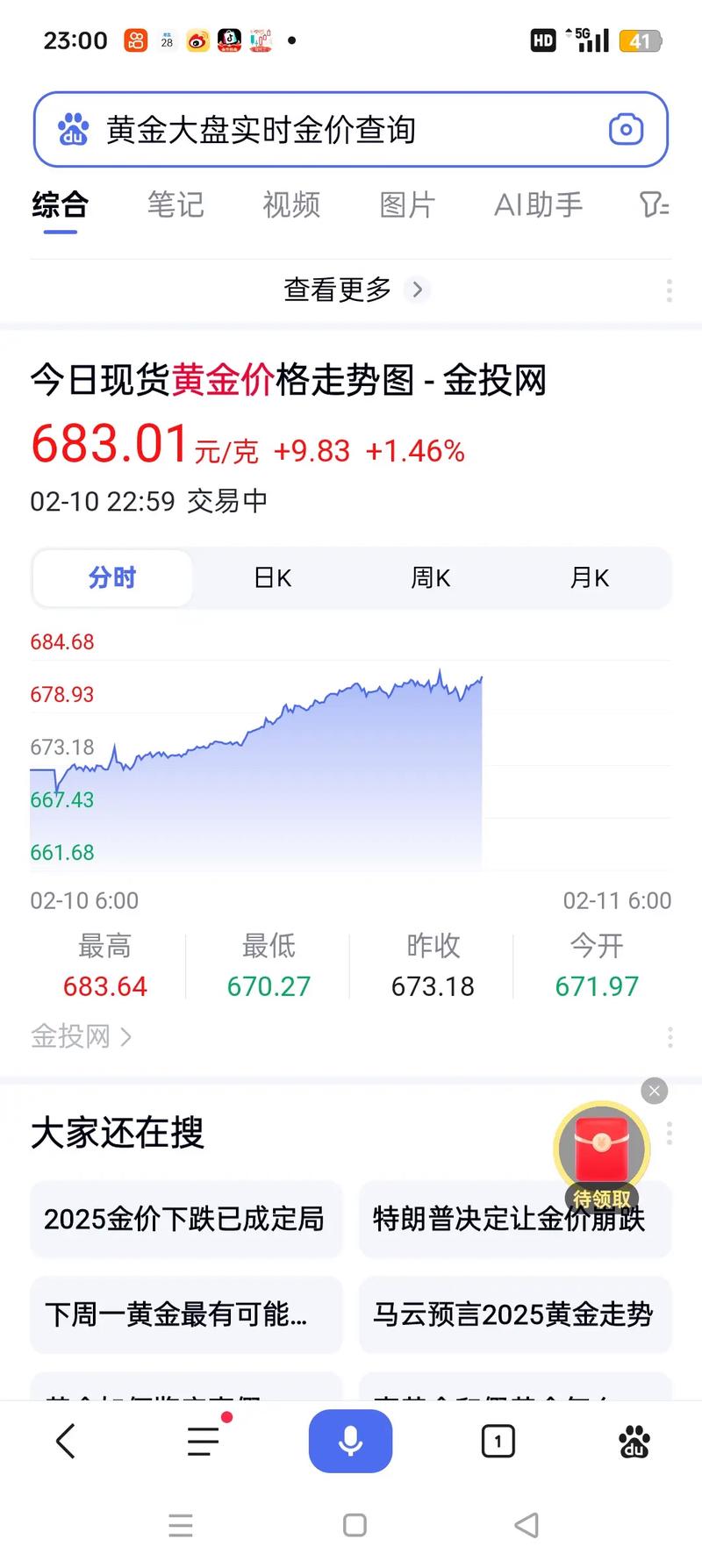702x1568 pixels.
Task: Select the 日K chart view
Action: (x=272, y=578)
